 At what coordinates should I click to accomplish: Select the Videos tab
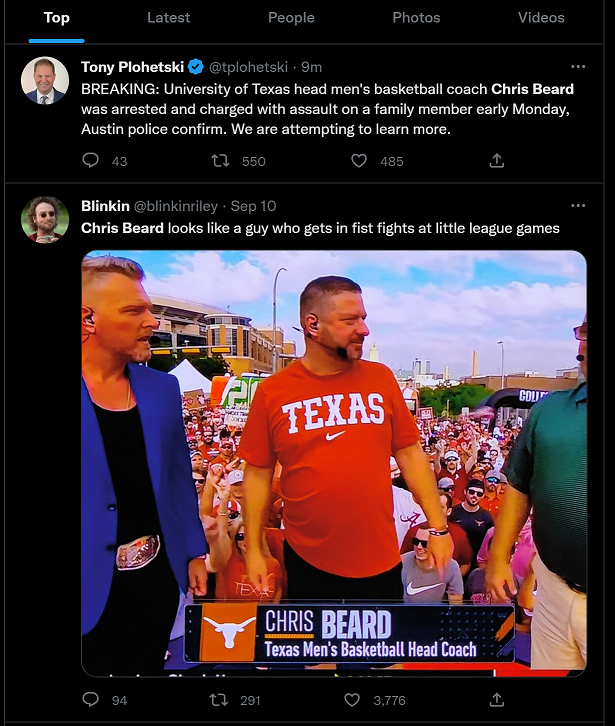point(541,18)
